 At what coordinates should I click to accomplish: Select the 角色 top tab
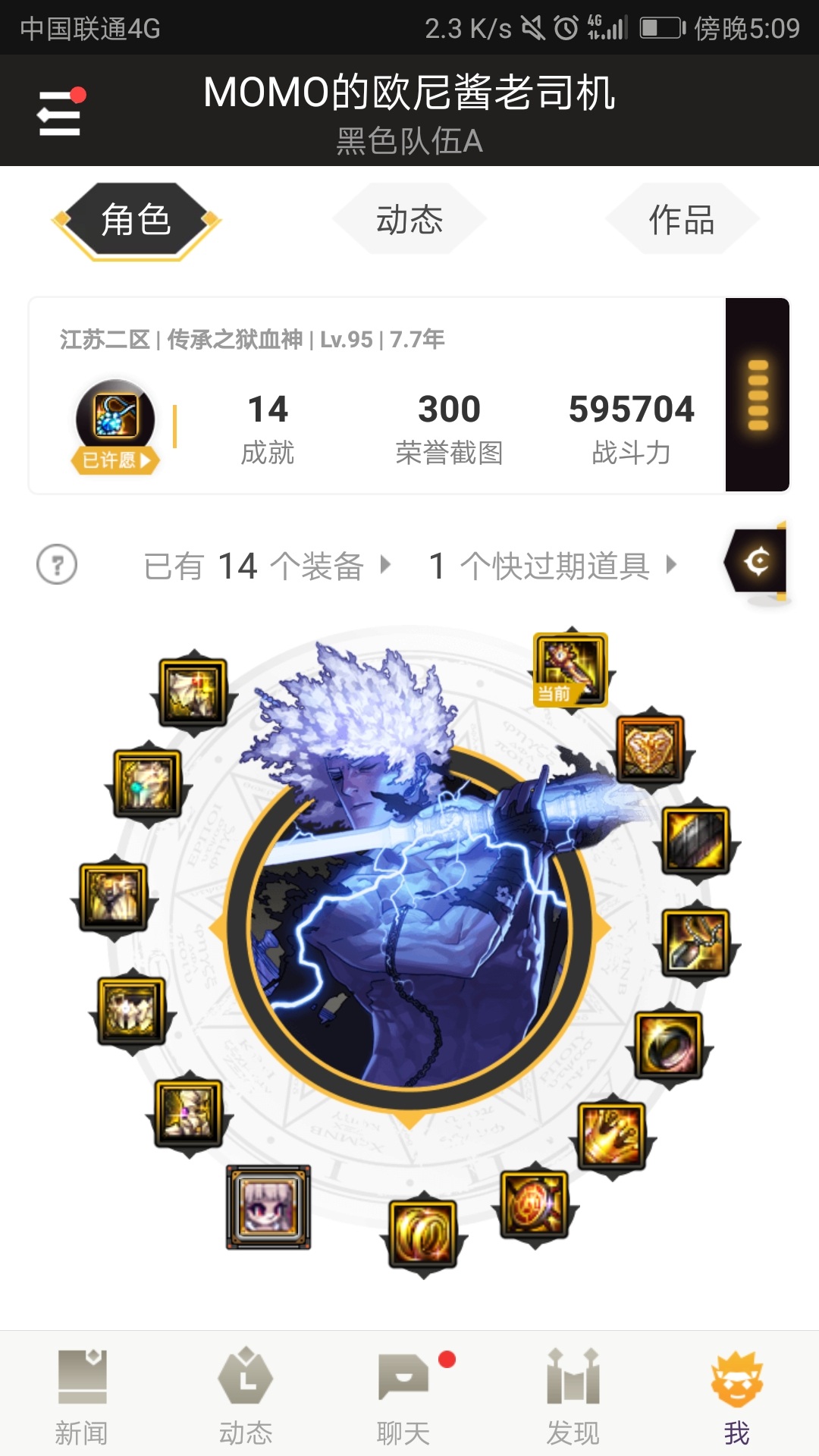pos(136,221)
